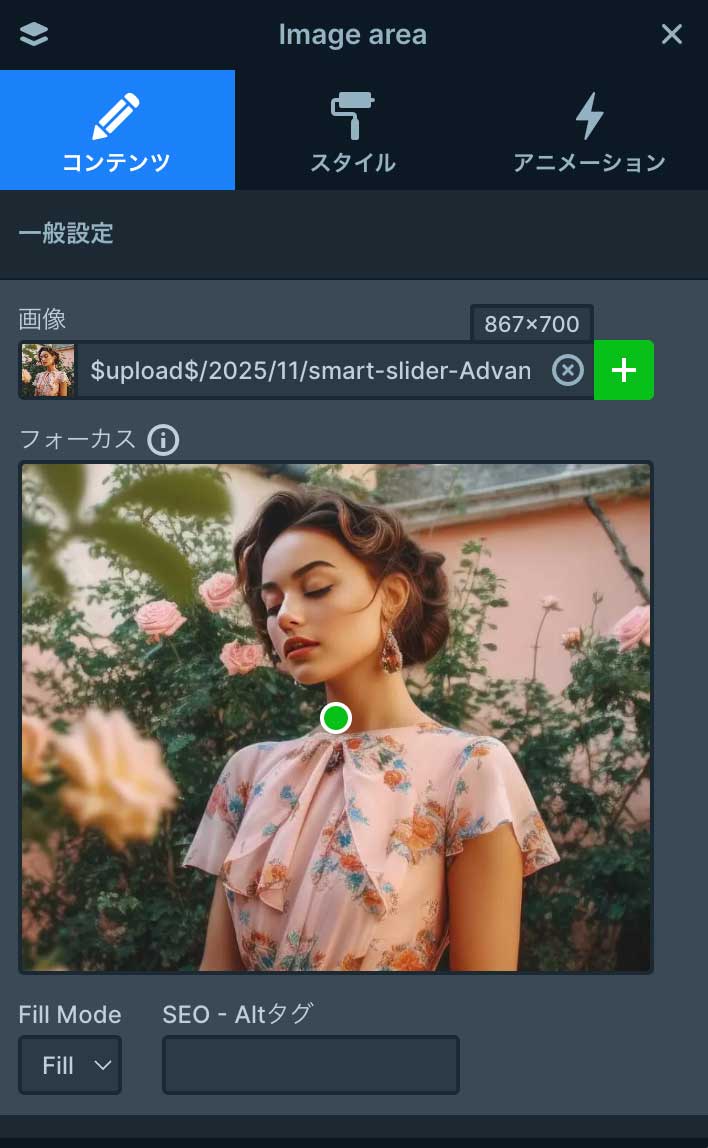
Task: Open the Fill Mode dropdown
Action: click(x=70, y=1065)
